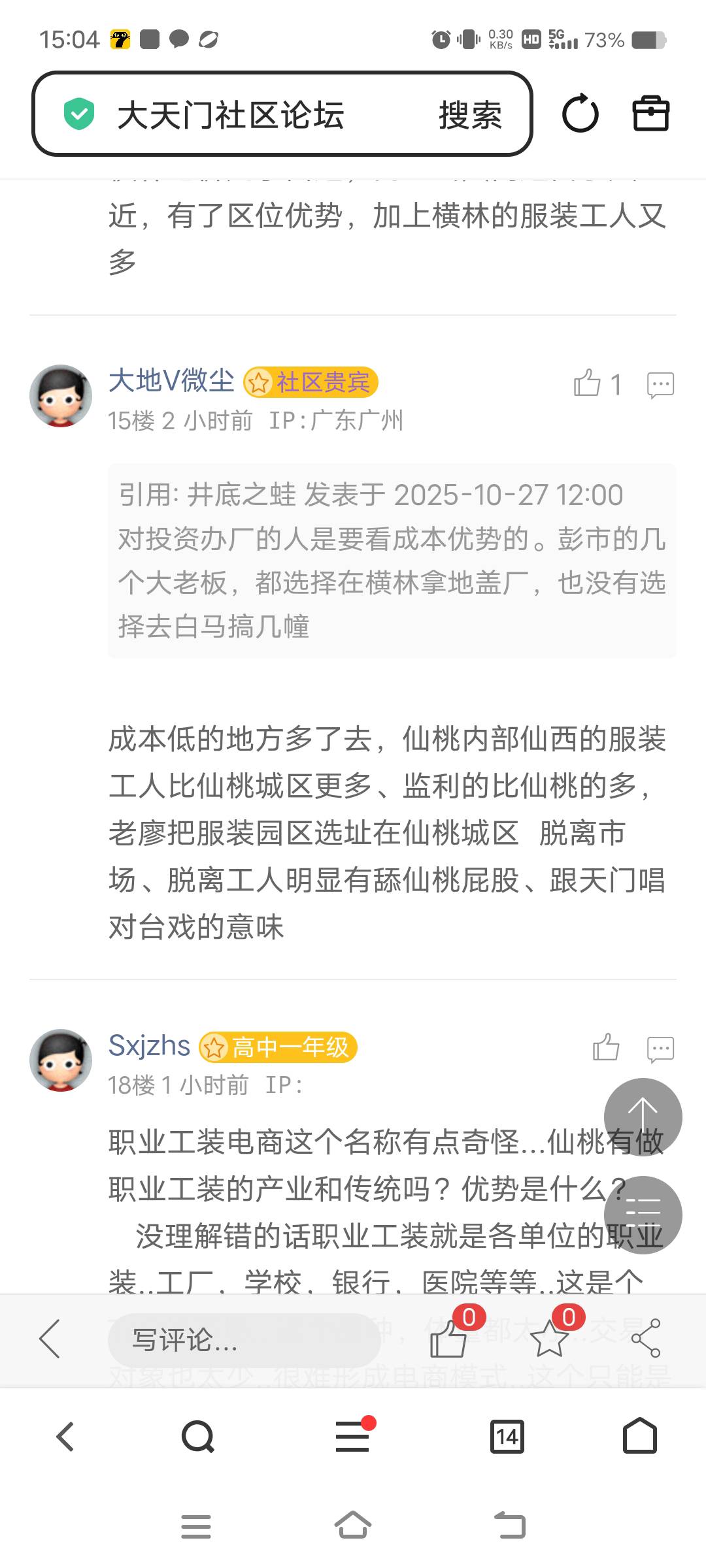The image size is (706, 1568).
Task: Share this forum thread
Action: pos(646,1339)
